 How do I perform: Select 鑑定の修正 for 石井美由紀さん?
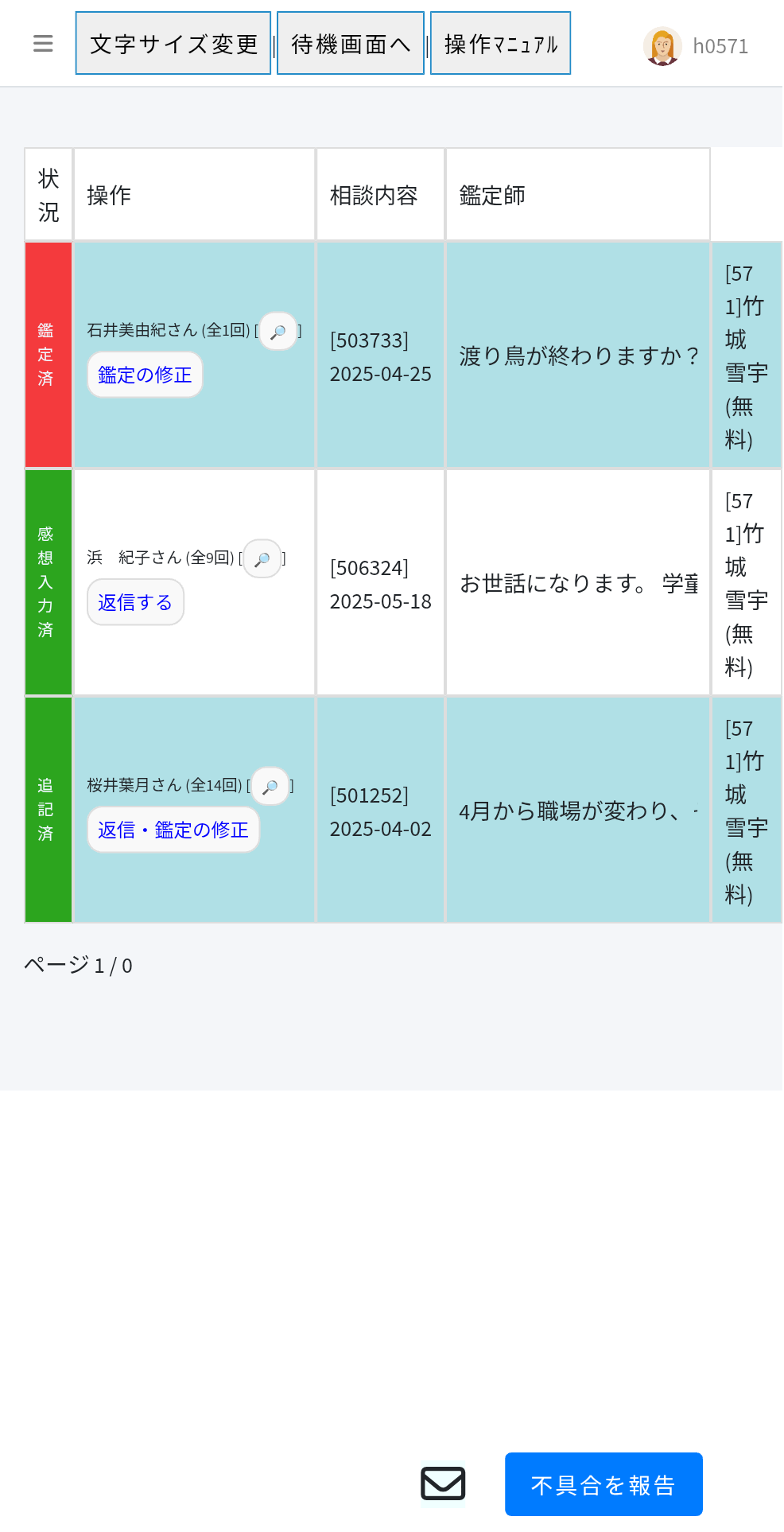coord(145,375)
